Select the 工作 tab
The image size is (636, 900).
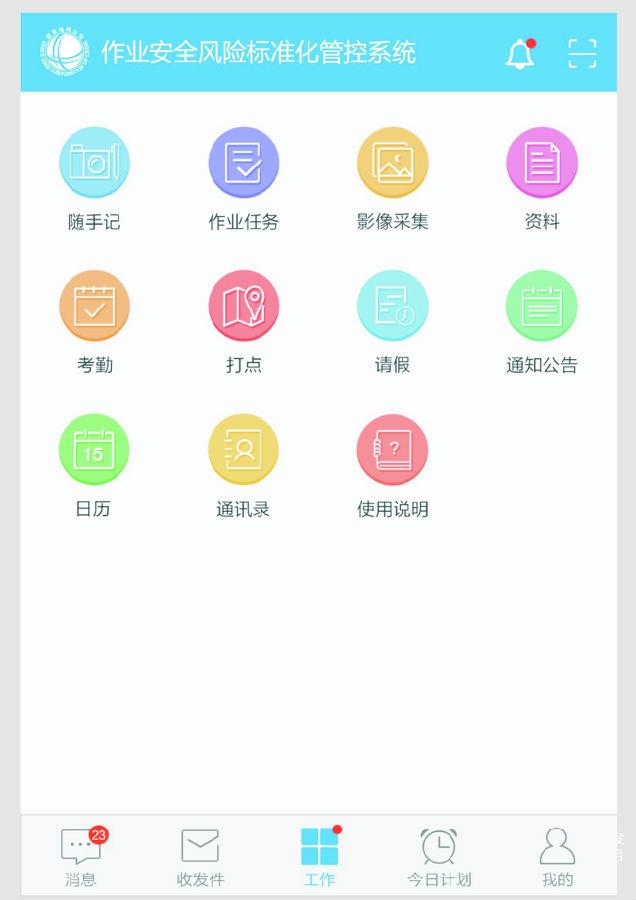pos(319,857)
